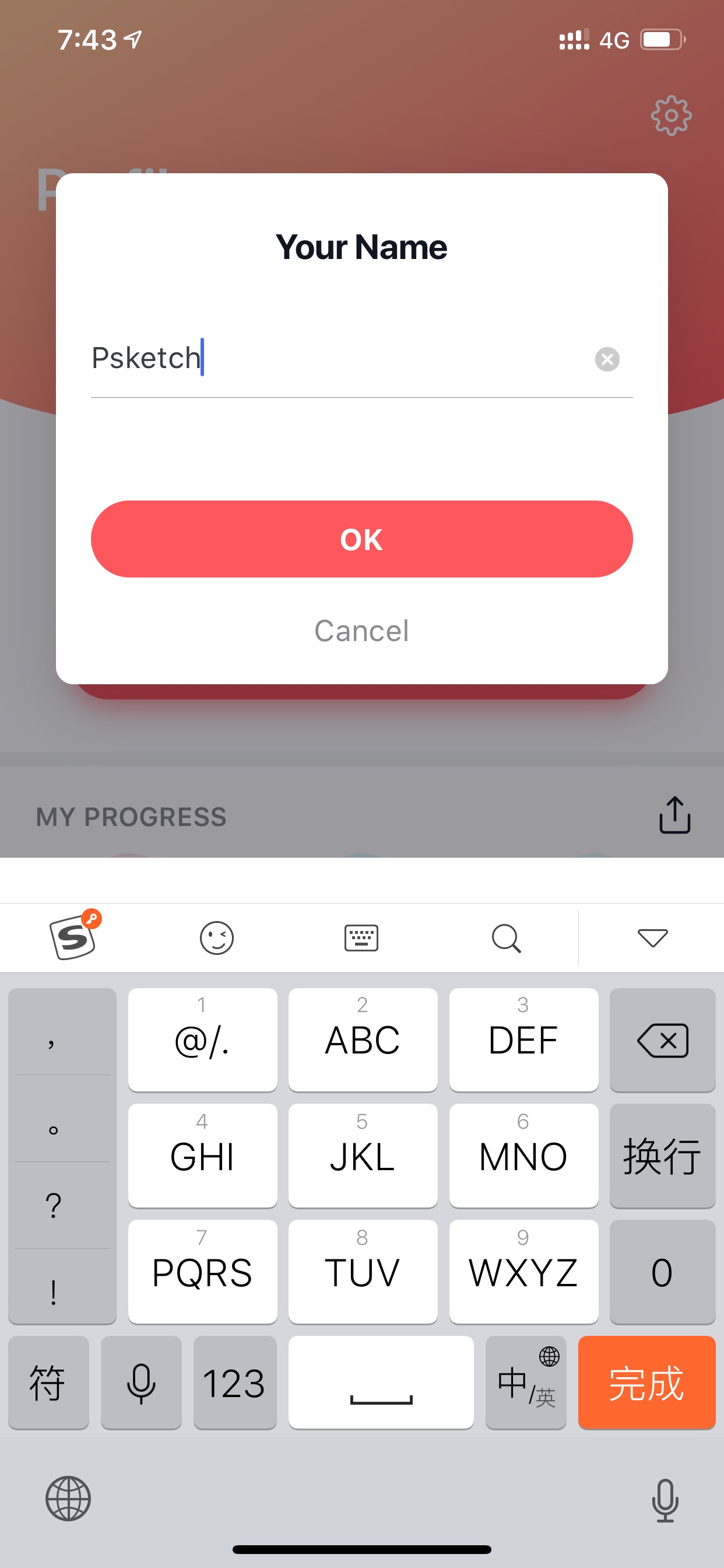This screenshot has height=1568, width=724.
Task: Cancel the Your Name dialog
Action: coord(361,631)
